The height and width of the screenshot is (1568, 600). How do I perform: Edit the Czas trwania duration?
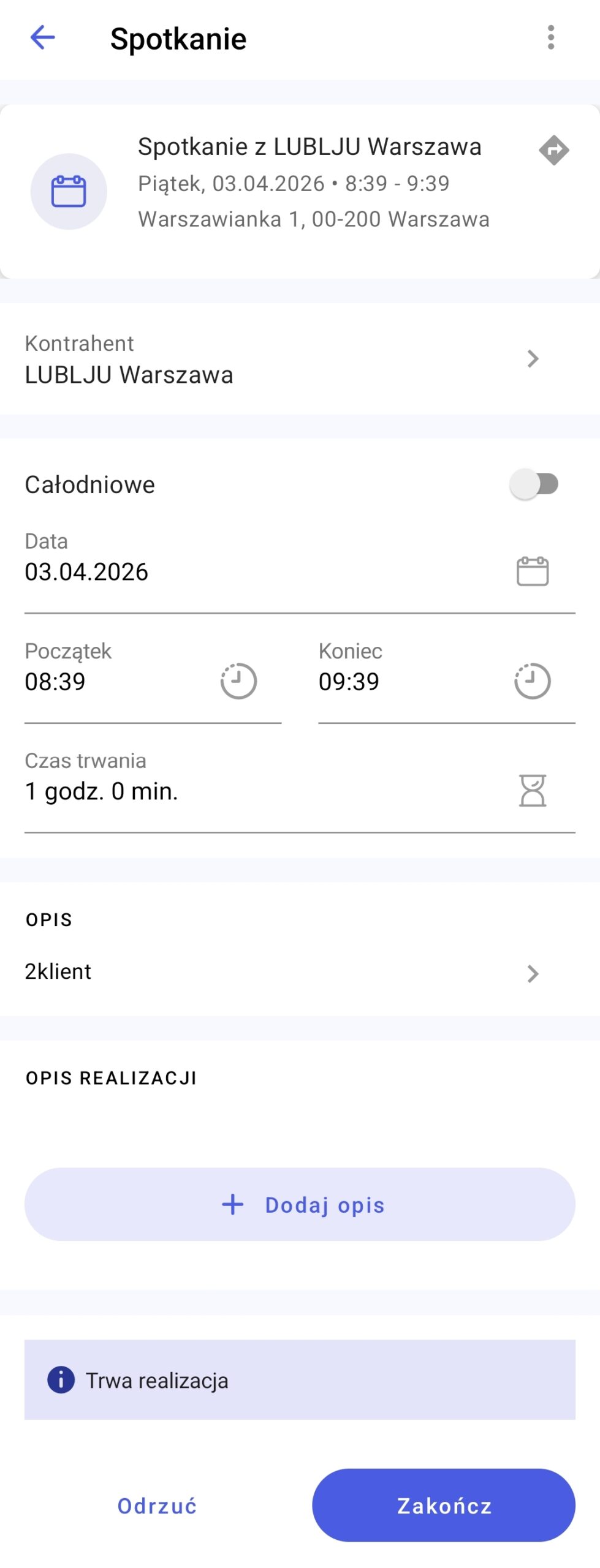532,791
